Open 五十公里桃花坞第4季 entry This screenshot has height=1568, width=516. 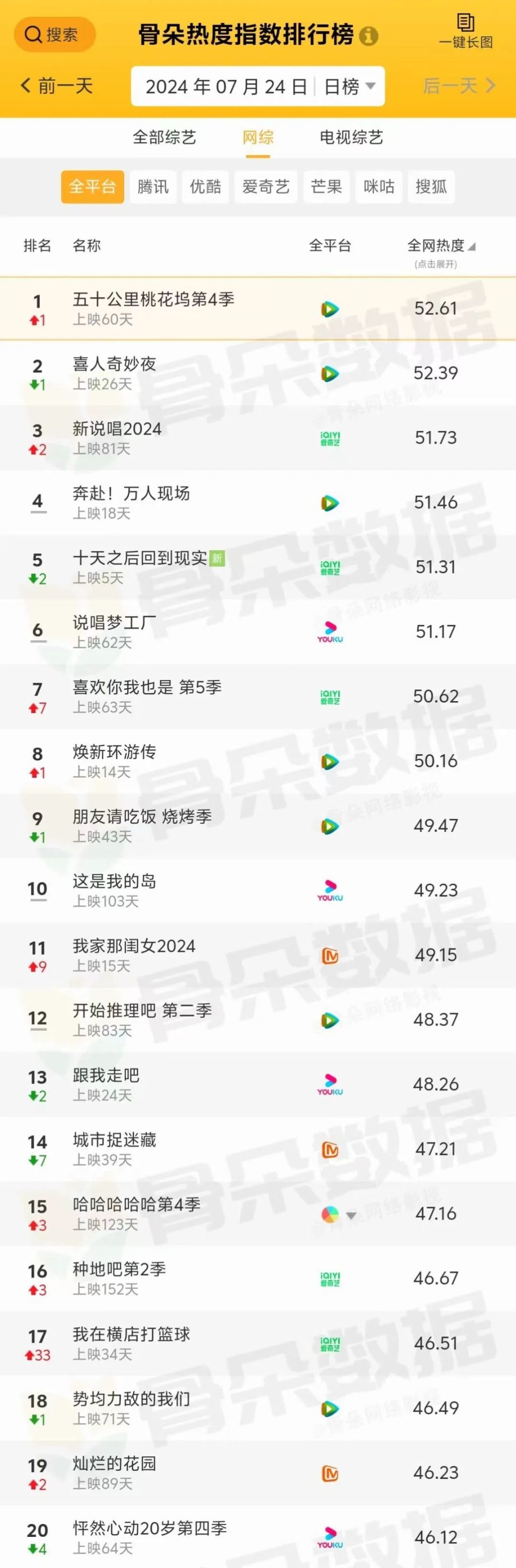tap(257, 309)
